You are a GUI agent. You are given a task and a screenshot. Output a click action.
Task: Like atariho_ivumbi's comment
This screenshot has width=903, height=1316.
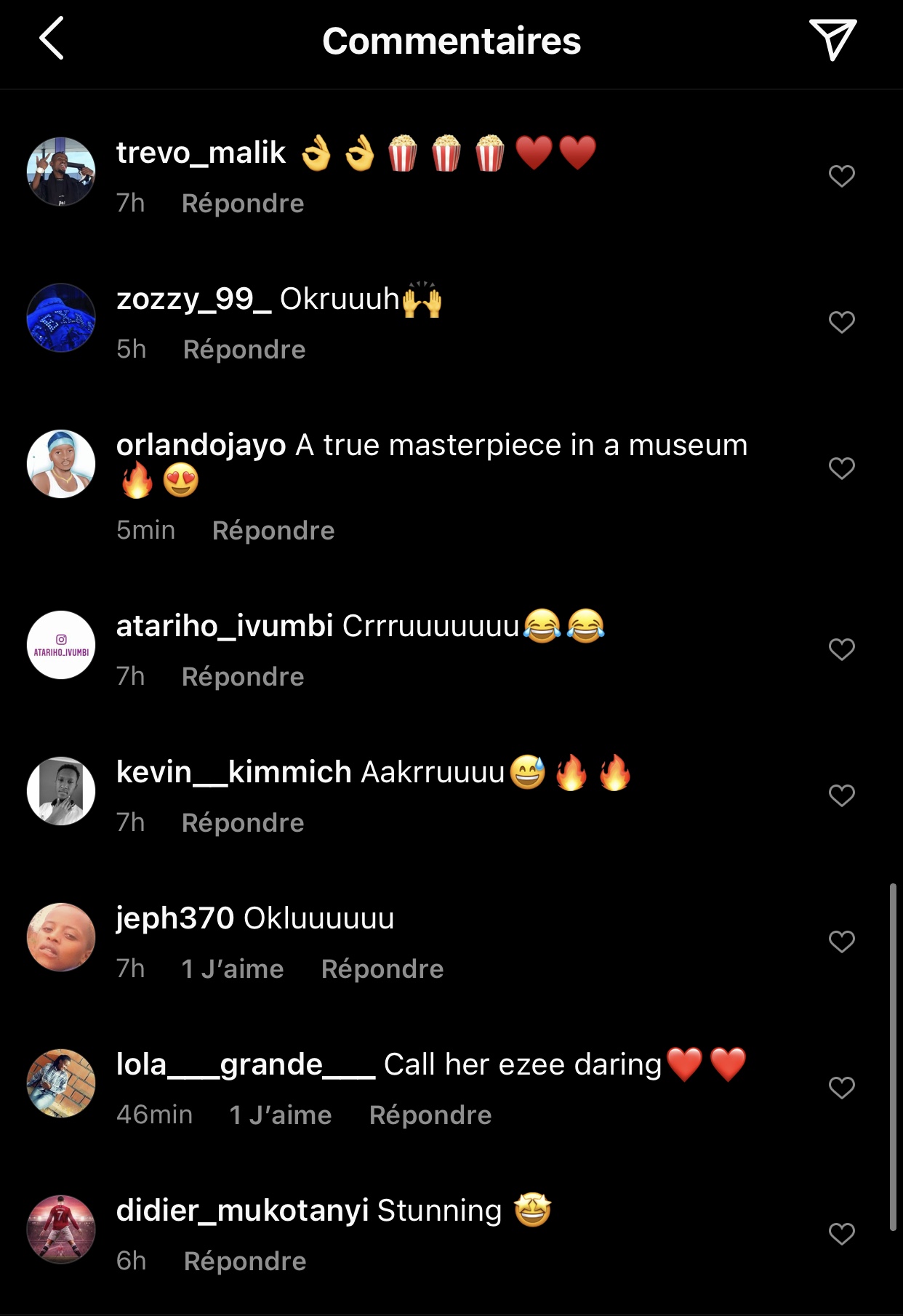tap(841, 649)
